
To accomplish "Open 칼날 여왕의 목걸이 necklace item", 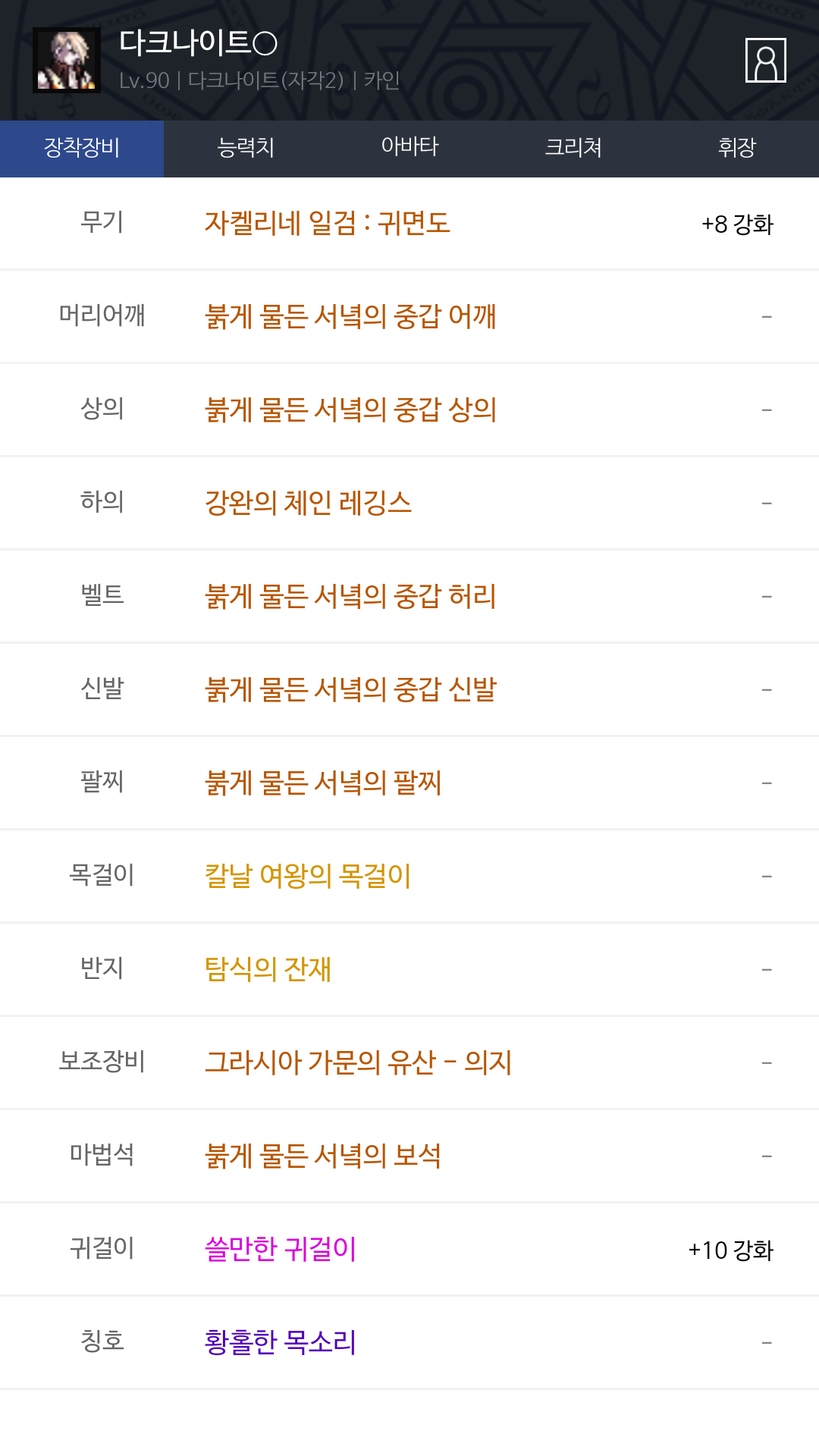I will coord(308,876).
